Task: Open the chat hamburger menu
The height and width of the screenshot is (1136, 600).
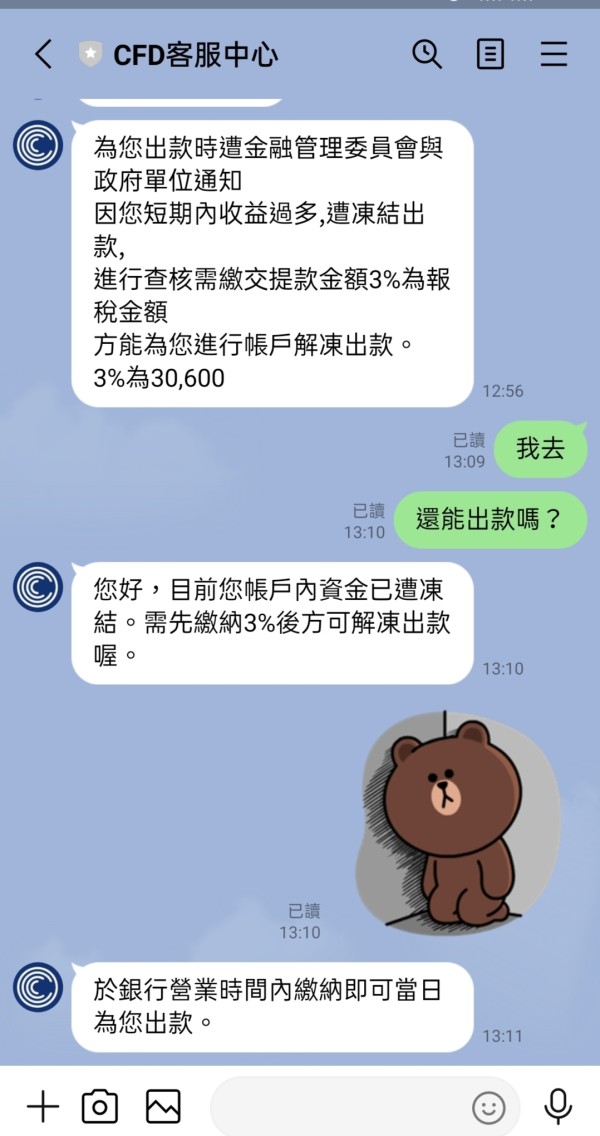Action: coord(554,54)
